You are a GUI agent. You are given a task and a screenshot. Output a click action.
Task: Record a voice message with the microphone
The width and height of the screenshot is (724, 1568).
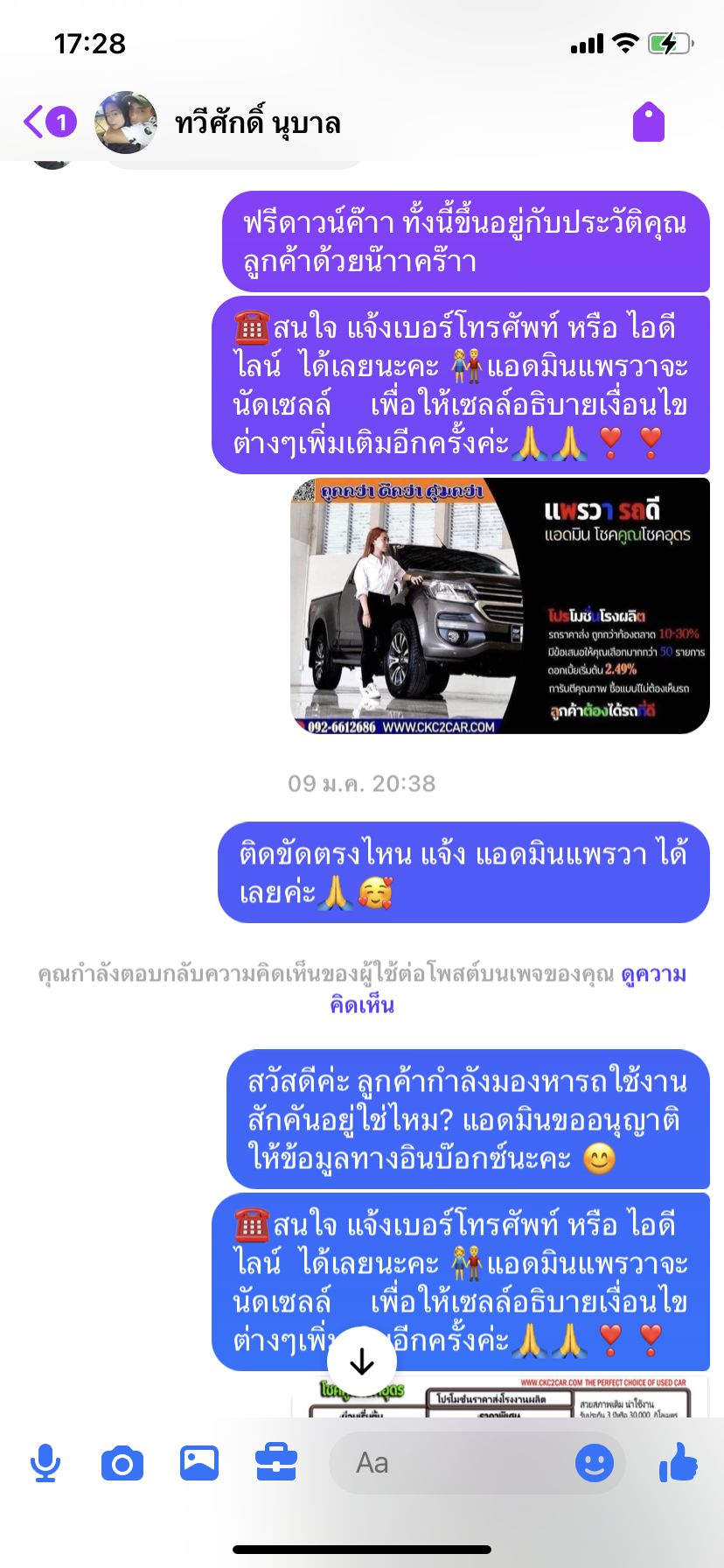click(x=45, y=1463)
